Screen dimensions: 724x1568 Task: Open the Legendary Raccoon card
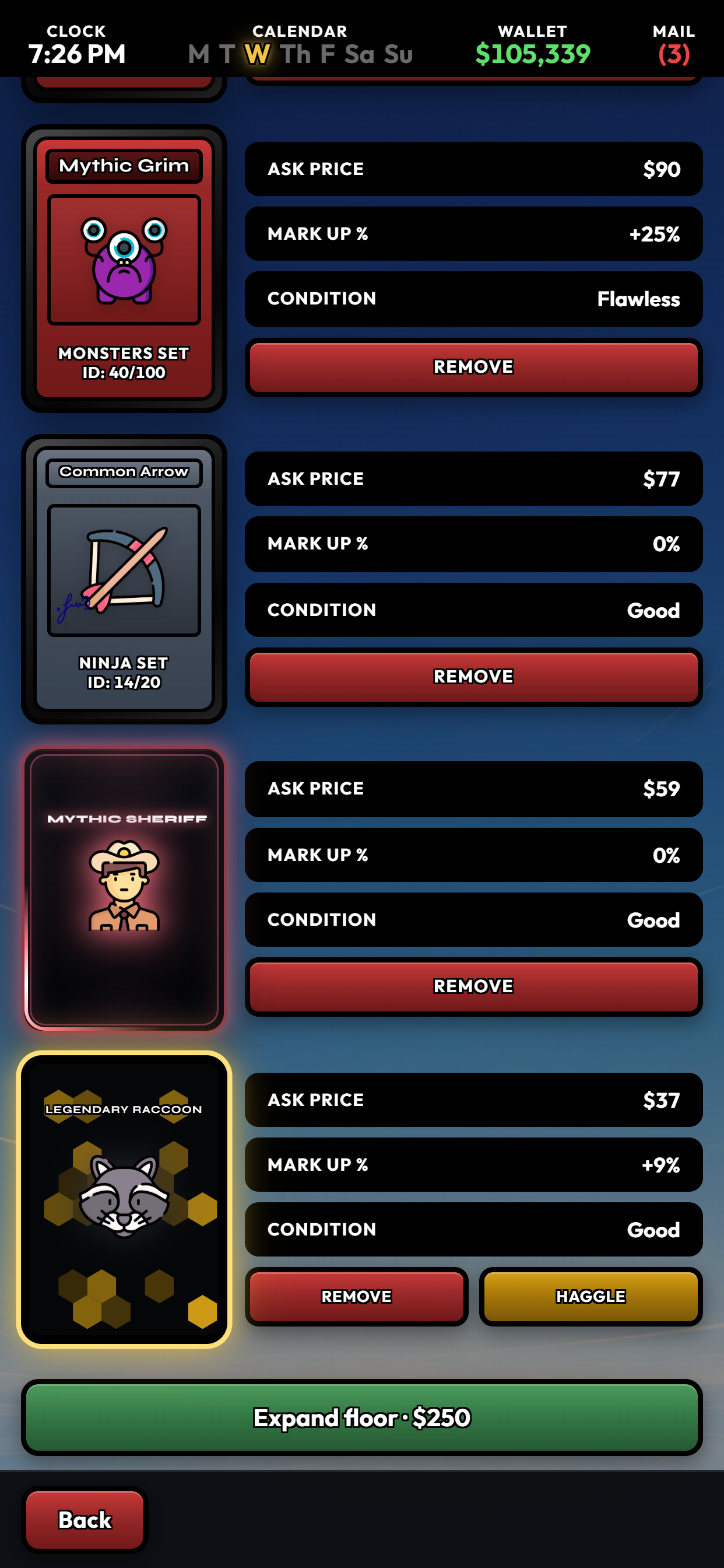click(124, 1200)
